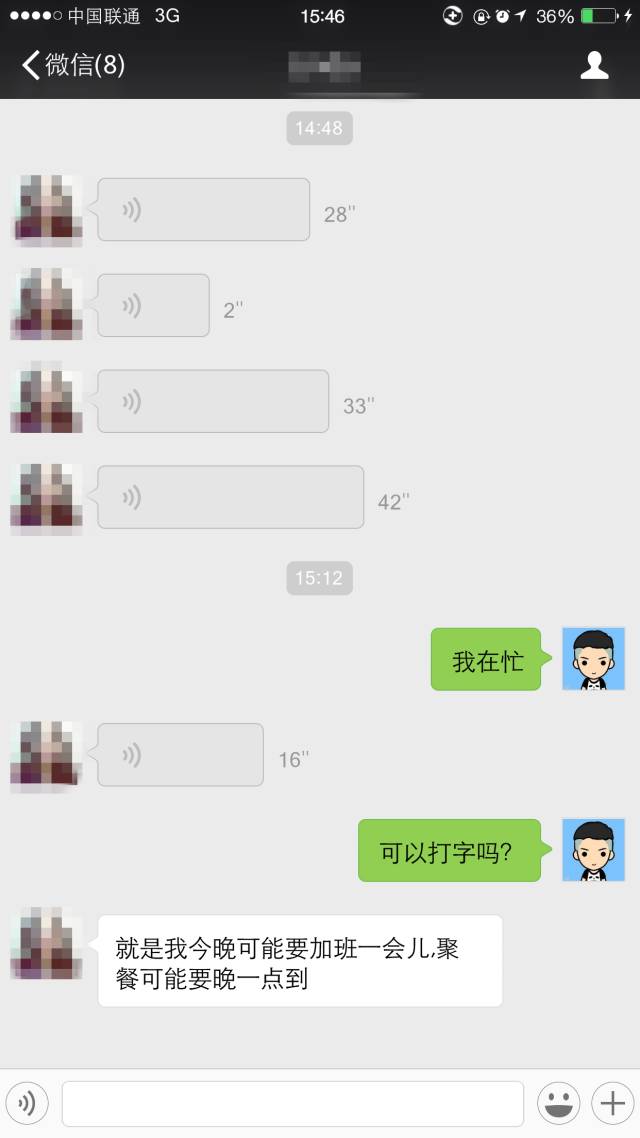Go back to the 微信 chat list

click(72, 66)
